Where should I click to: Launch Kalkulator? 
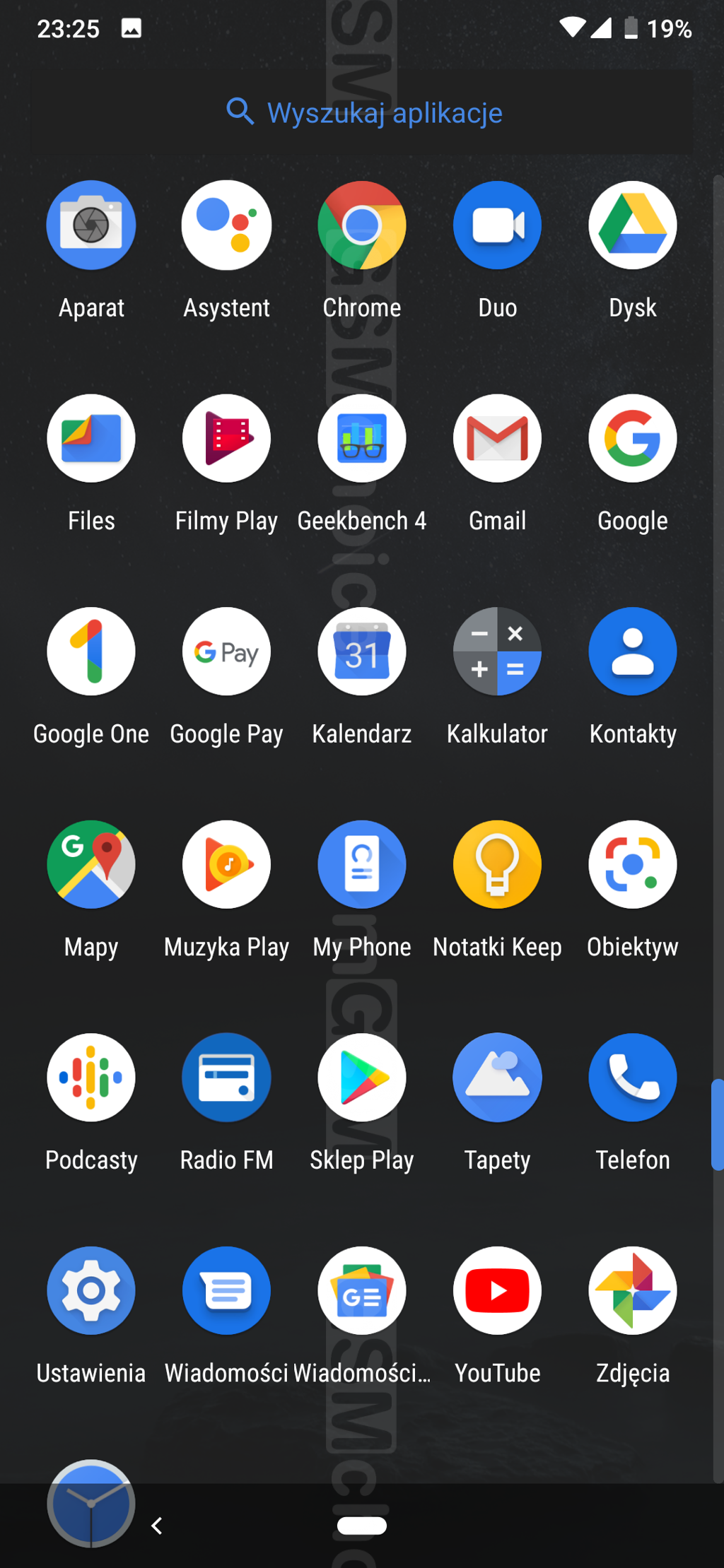click(497, 652)
